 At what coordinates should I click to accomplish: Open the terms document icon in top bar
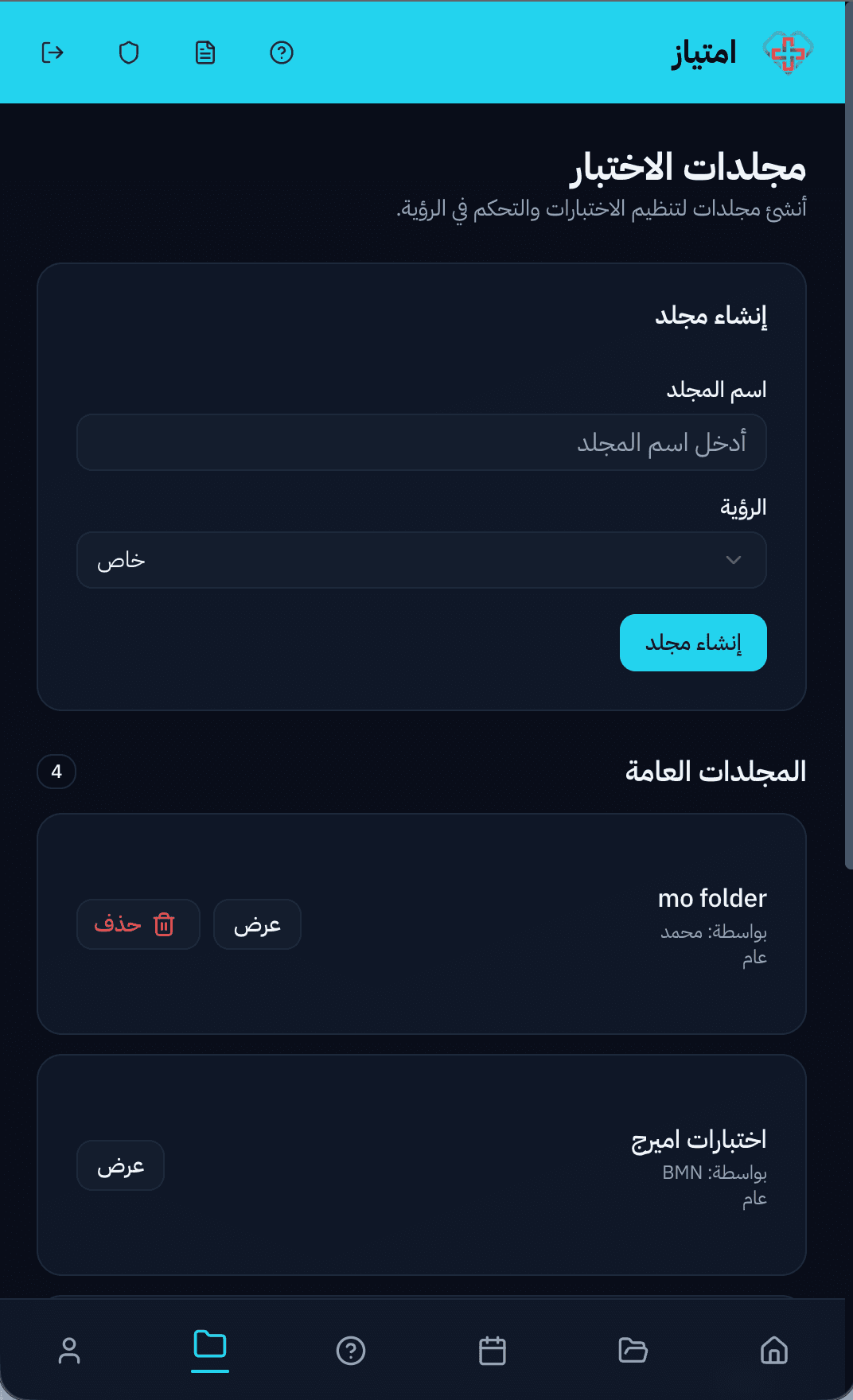[206, 52]
